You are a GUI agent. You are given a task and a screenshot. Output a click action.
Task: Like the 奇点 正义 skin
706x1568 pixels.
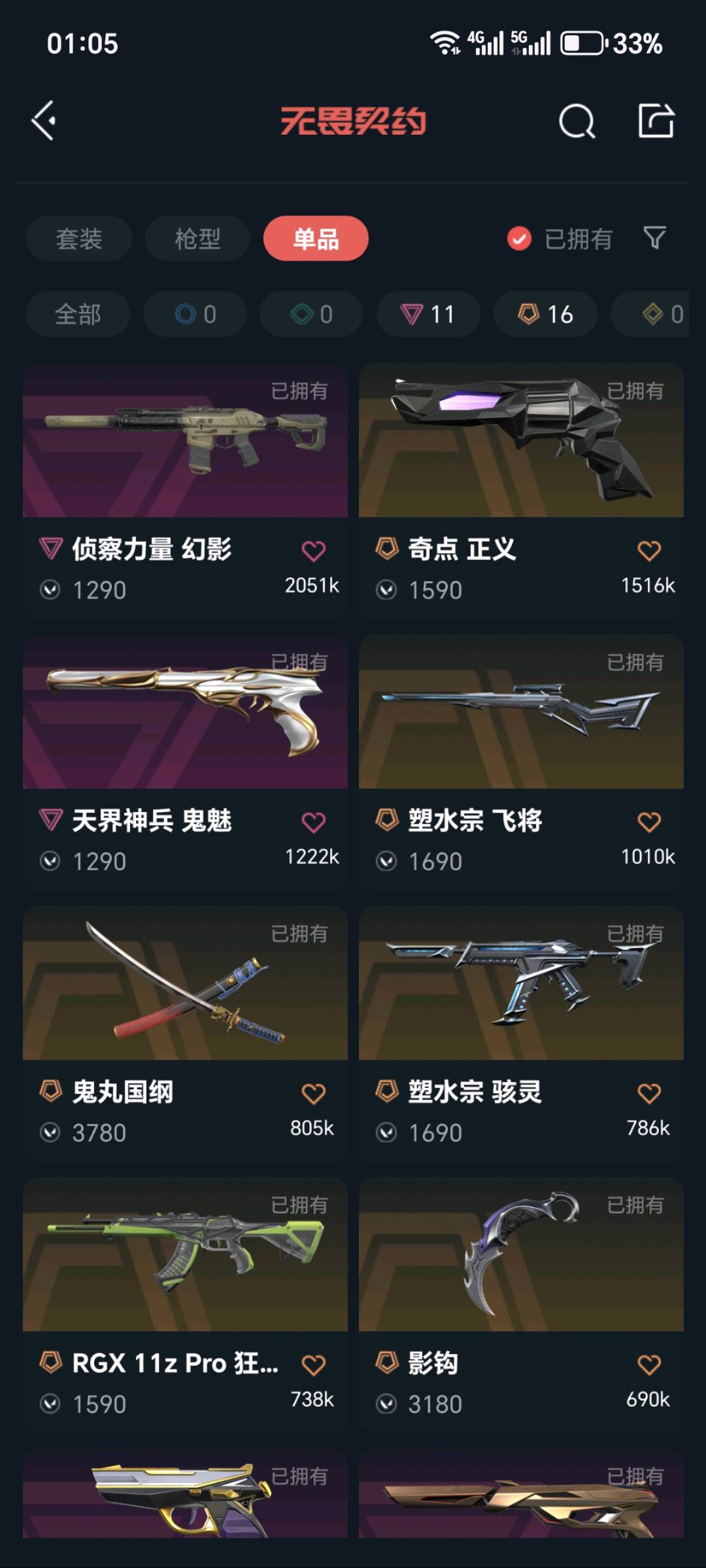tap(648, 551)
